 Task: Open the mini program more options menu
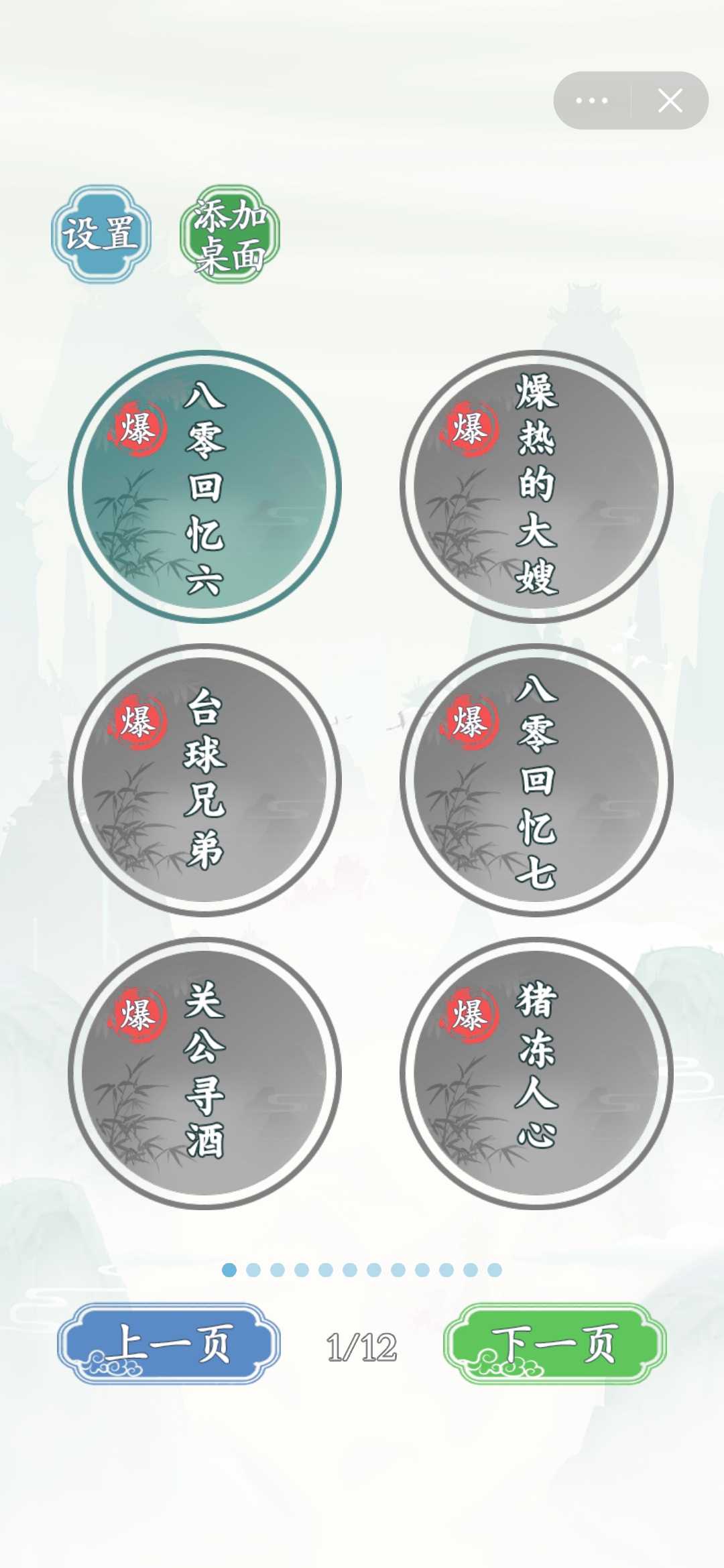[592, 101]
